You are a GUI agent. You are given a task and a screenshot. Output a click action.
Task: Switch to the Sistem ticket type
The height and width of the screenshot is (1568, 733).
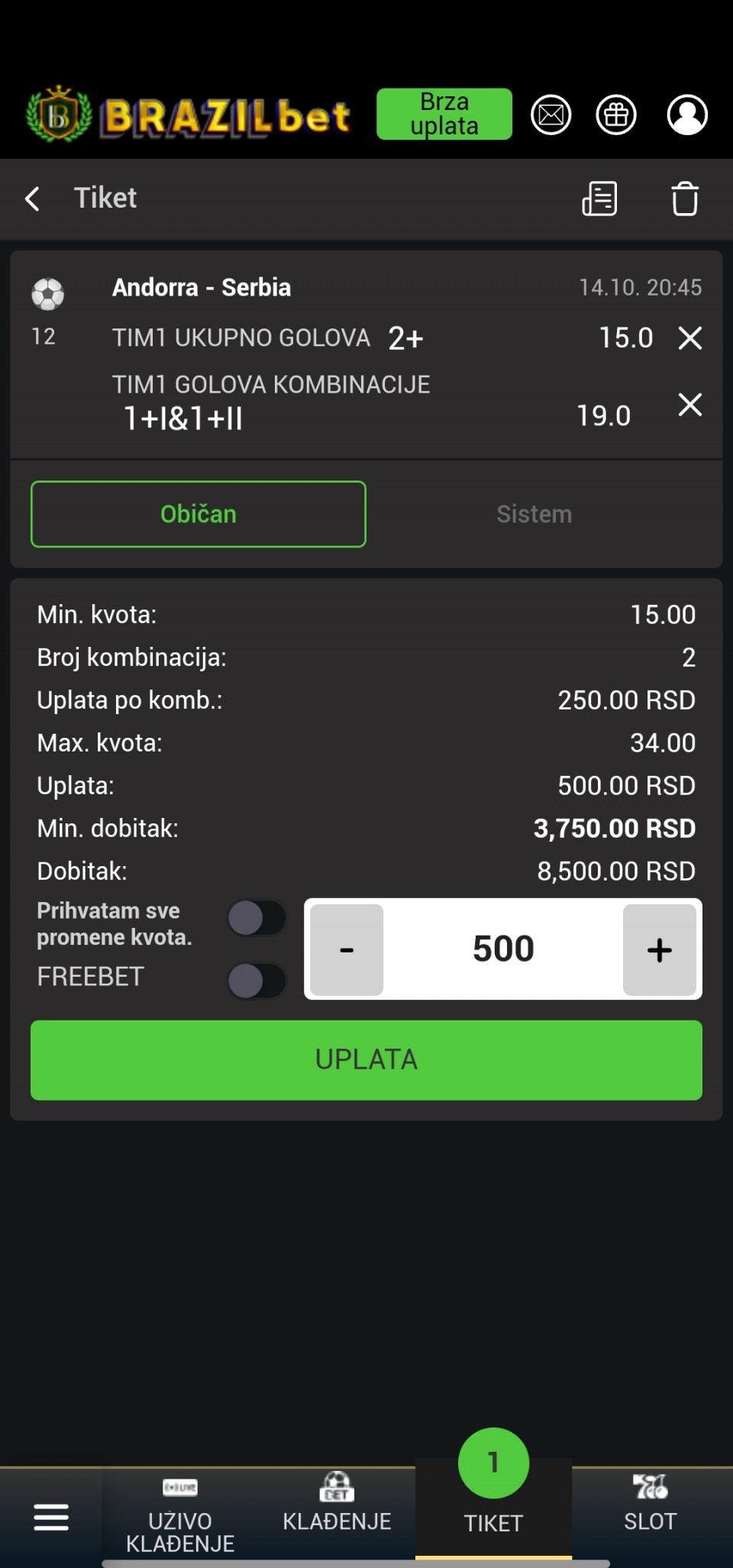[x=534, y=514]
